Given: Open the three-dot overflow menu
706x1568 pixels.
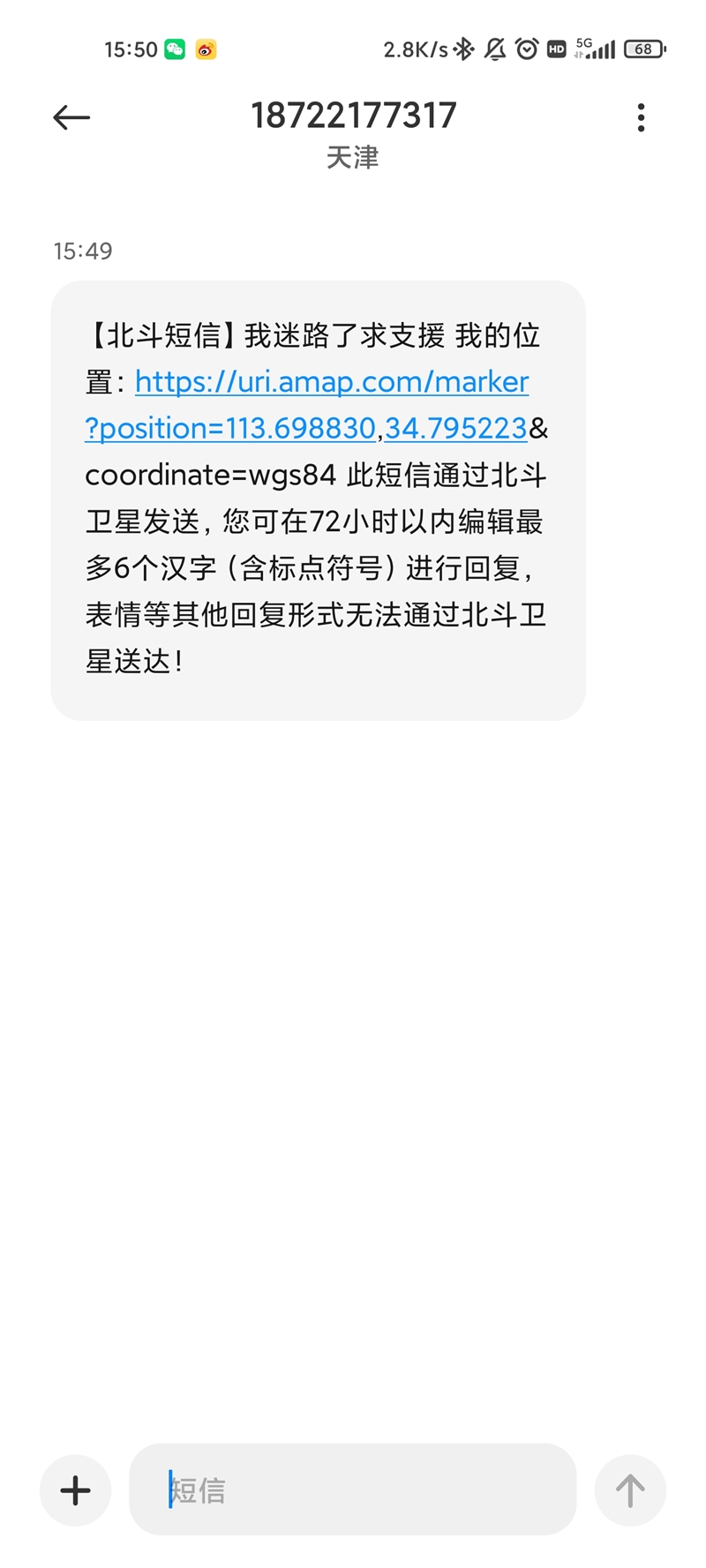Looking at the screenshot, I should [x=641, y=116].
